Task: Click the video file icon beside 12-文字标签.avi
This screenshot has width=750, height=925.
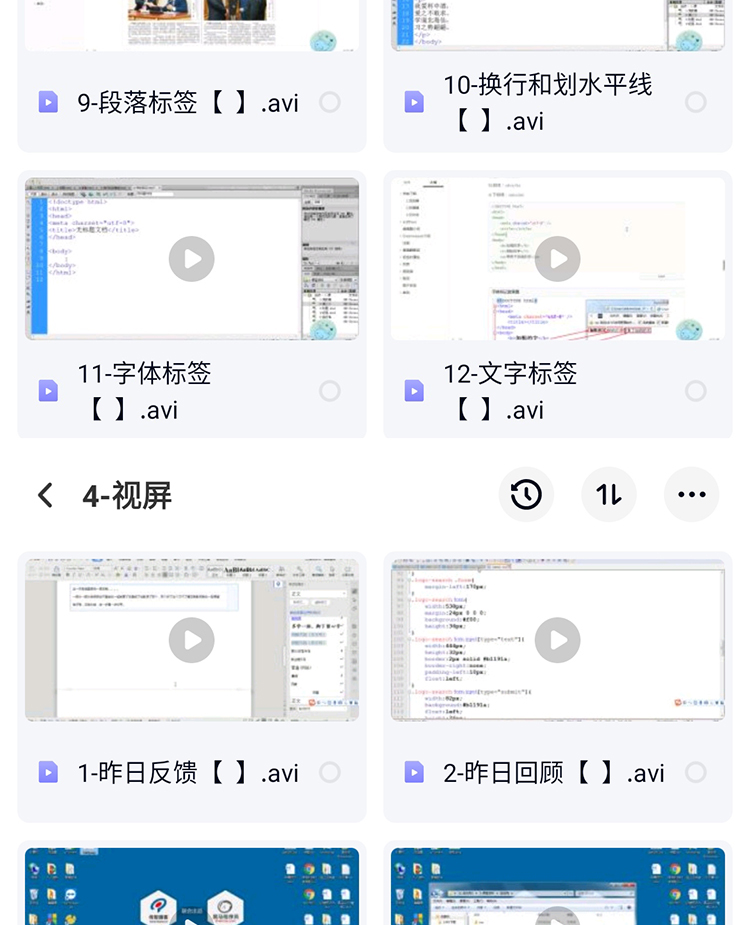Action: [414, 391]
